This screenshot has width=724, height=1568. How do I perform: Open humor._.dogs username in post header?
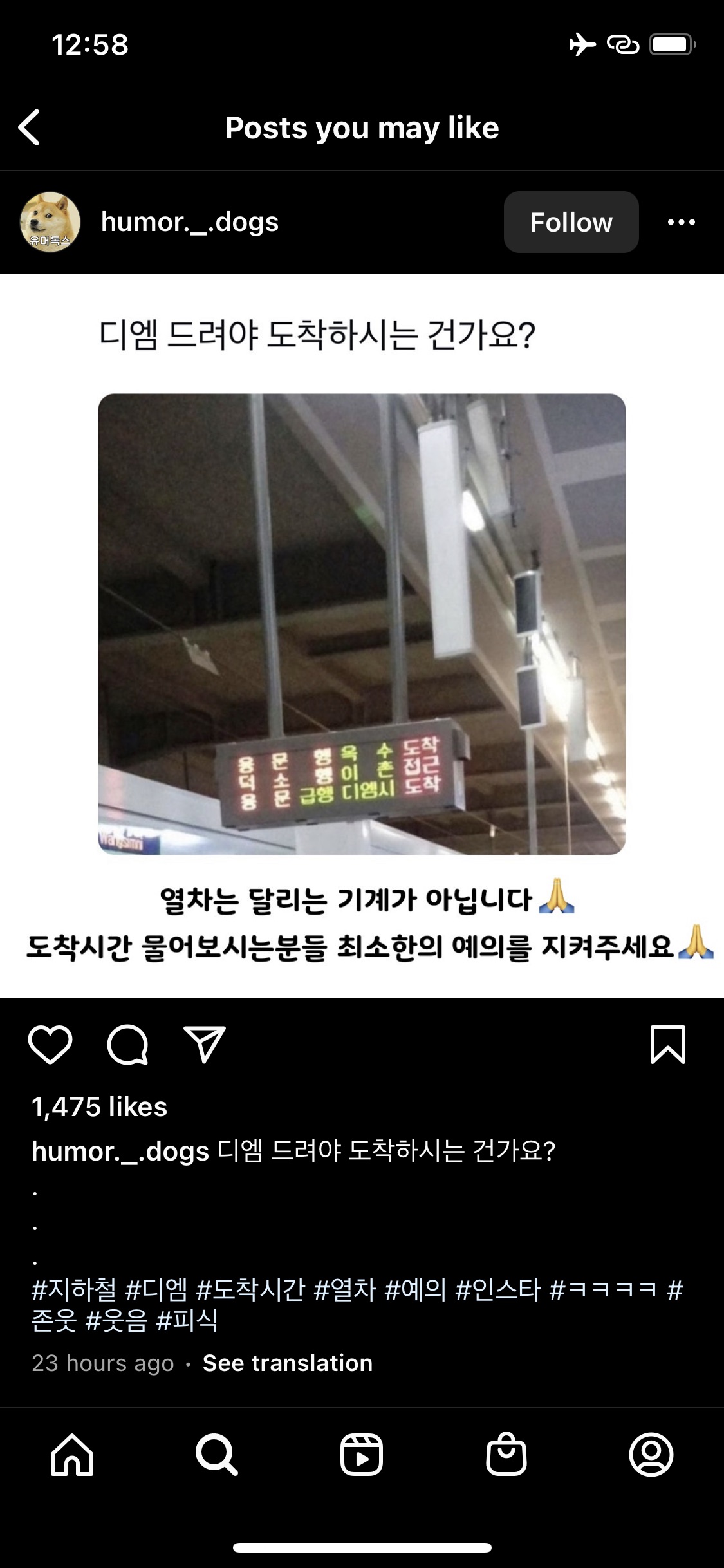tap(189, 222)
